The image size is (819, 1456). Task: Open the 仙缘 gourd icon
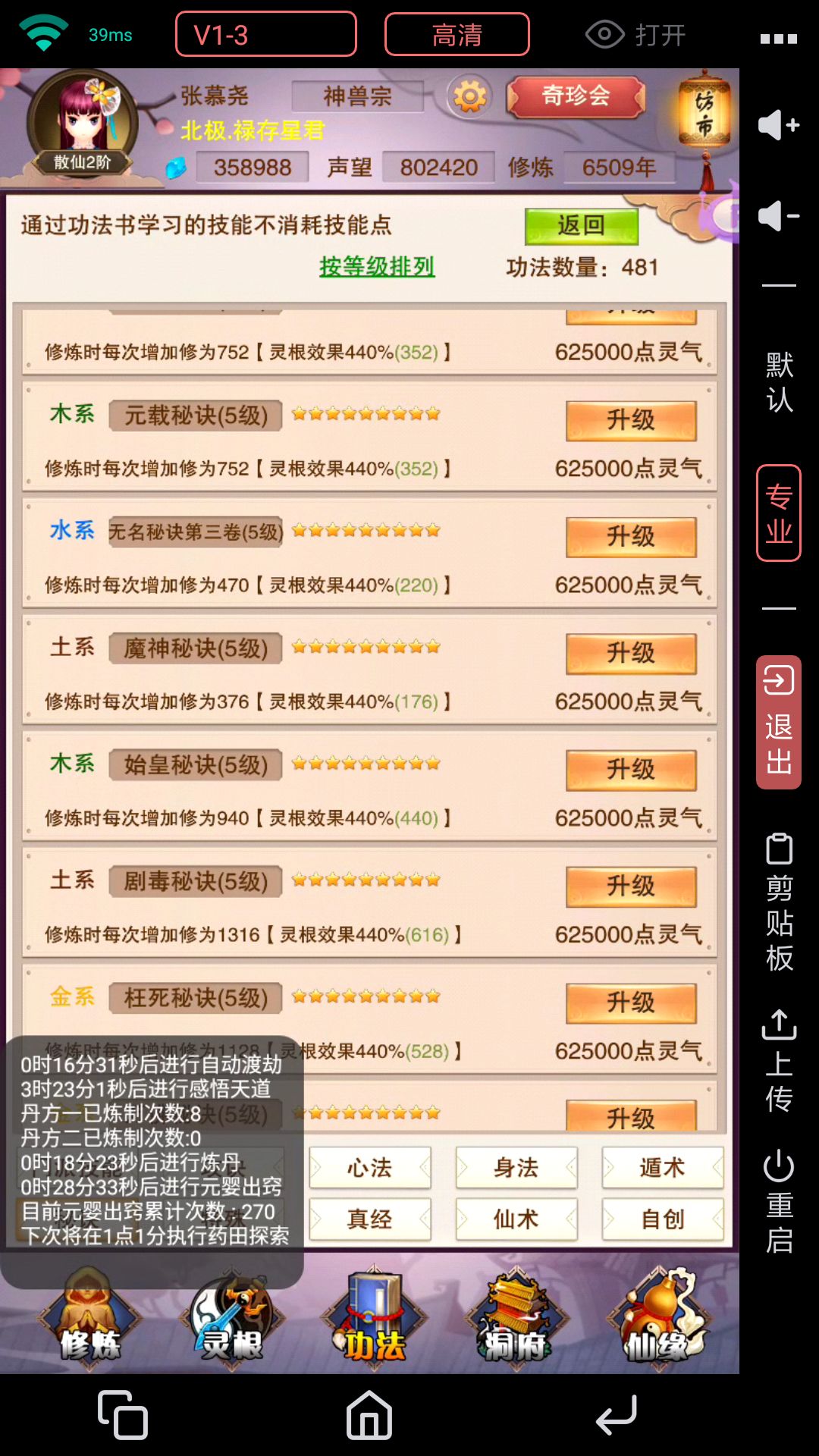click(x=658, y=1319)
